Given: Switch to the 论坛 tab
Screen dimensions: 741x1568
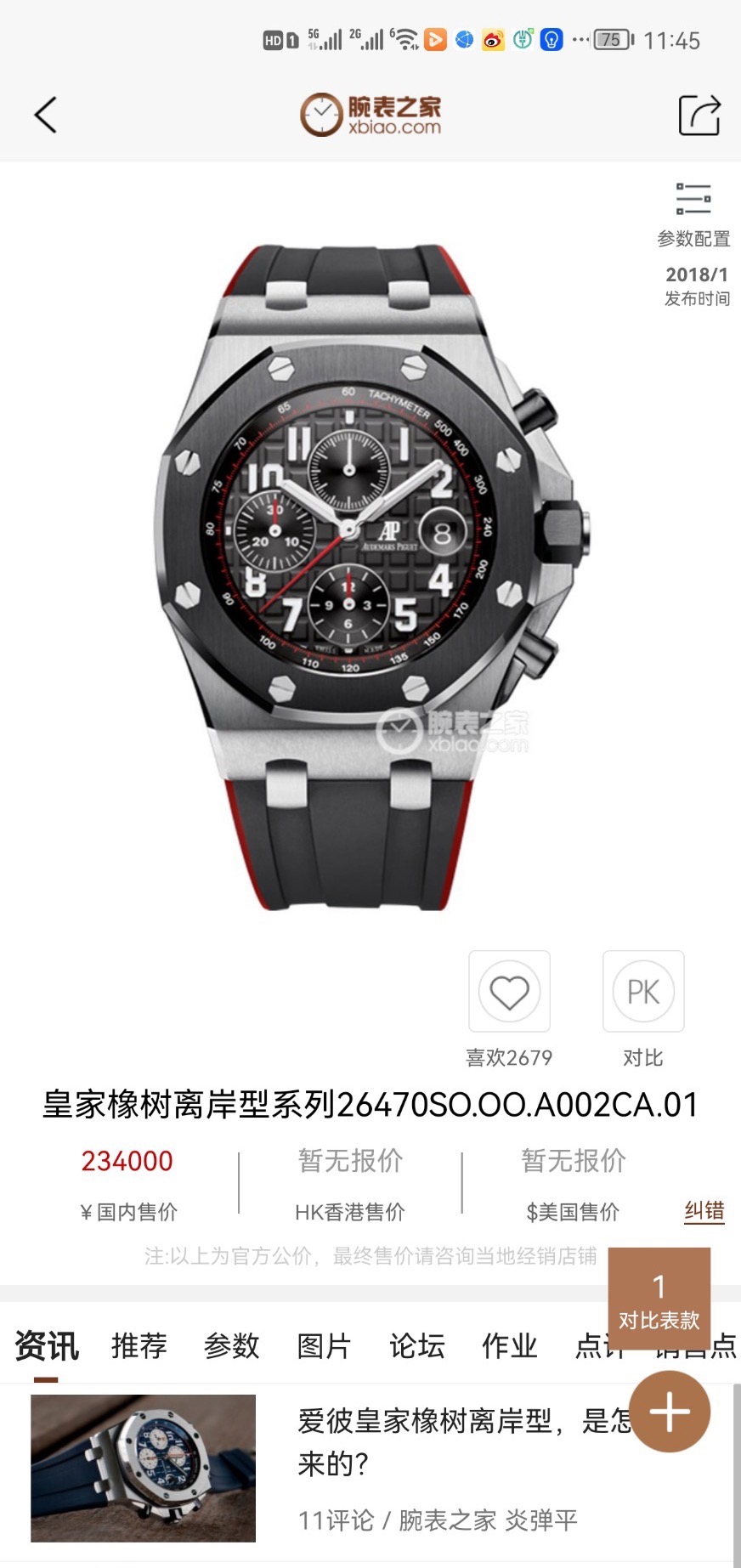Looking at the screenshot, I should (x=416, y=1345).
